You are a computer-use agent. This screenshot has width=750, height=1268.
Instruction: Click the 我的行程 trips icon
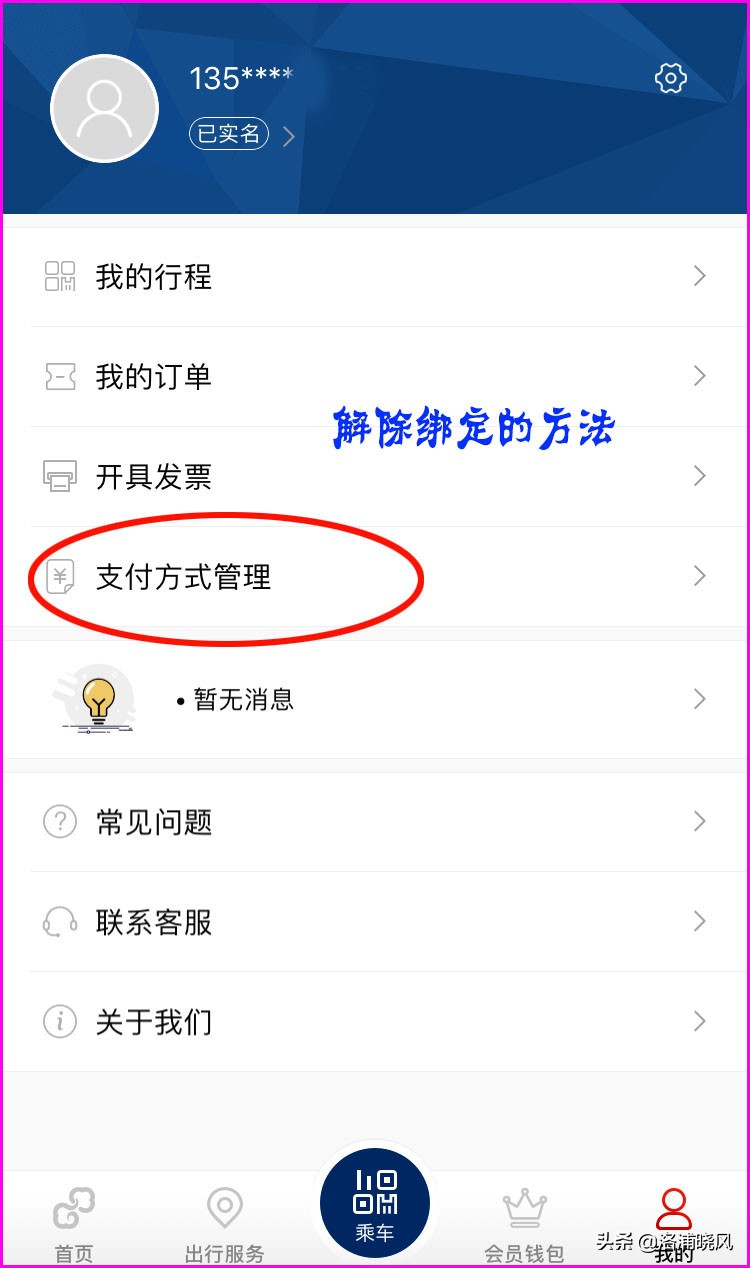point(60,276)
